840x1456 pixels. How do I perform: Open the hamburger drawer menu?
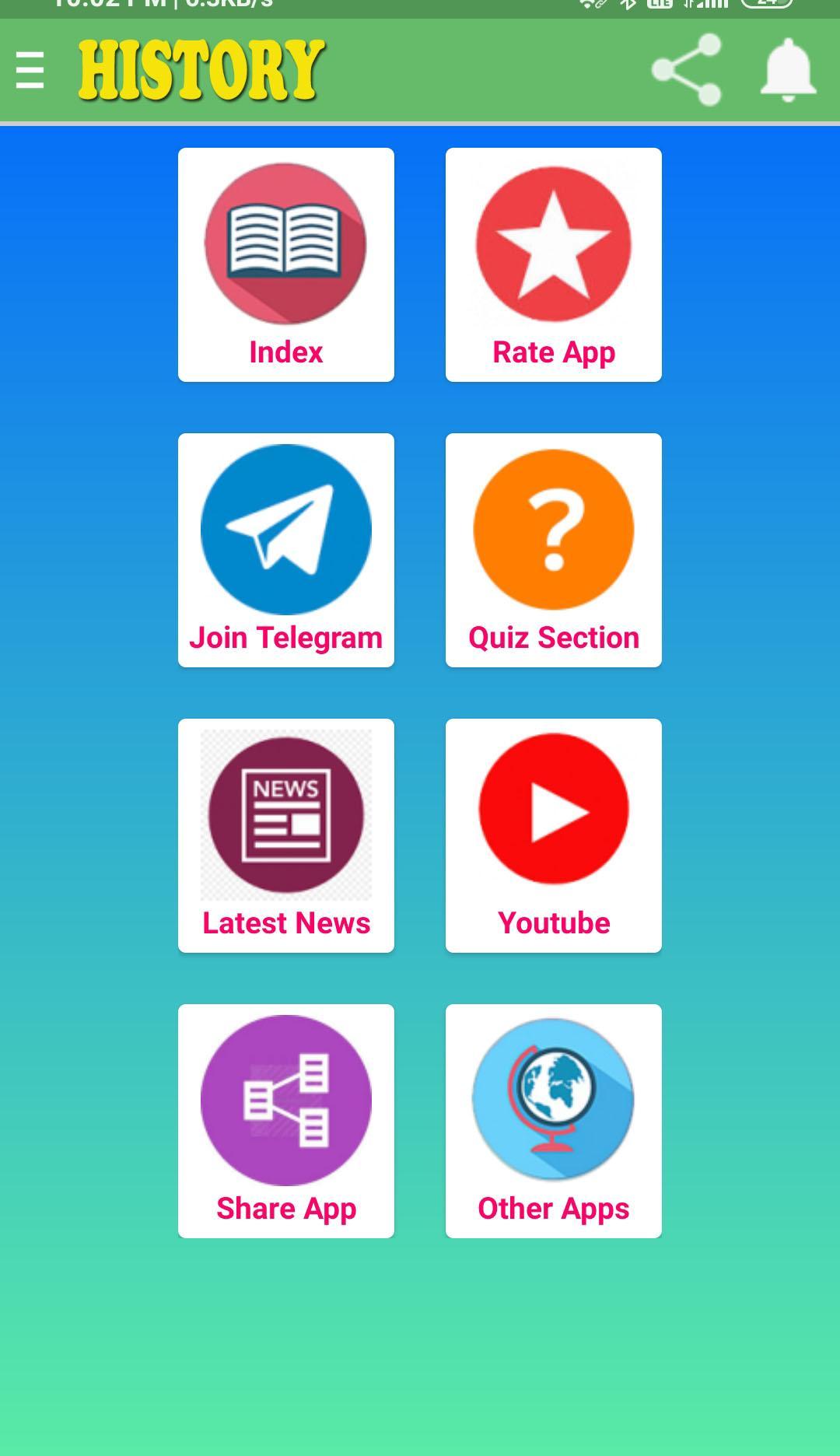pyautogui.click(x=30, y=70)
